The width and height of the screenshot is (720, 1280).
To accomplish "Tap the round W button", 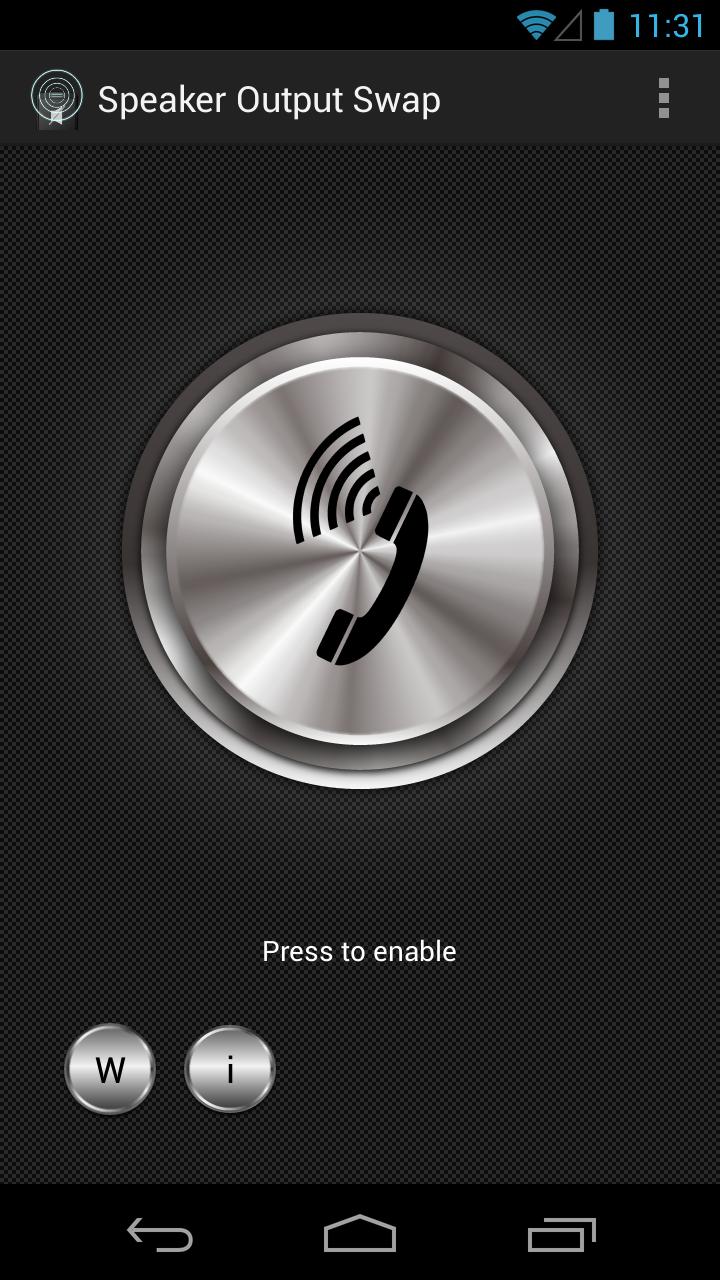I will (110, 1069).
